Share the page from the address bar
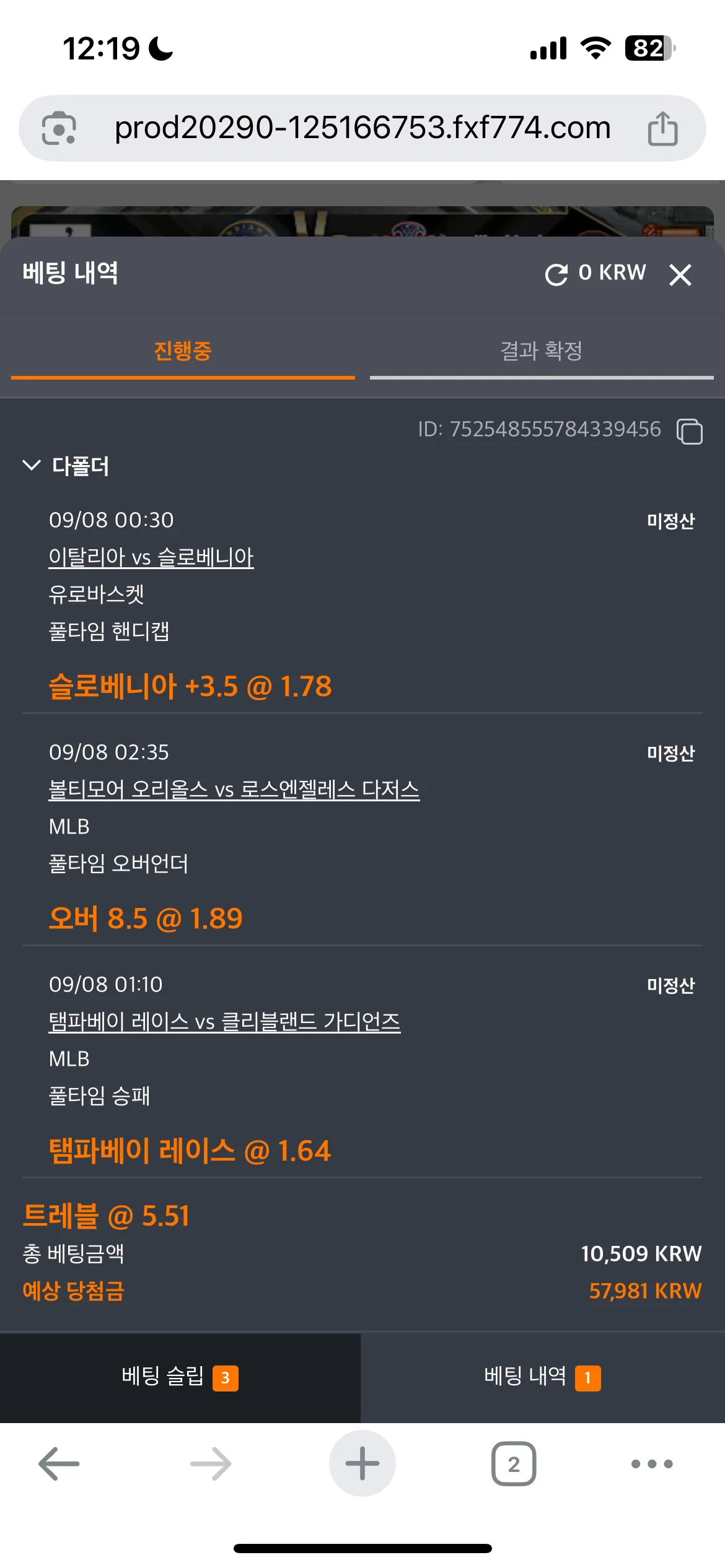 [662, 128]
